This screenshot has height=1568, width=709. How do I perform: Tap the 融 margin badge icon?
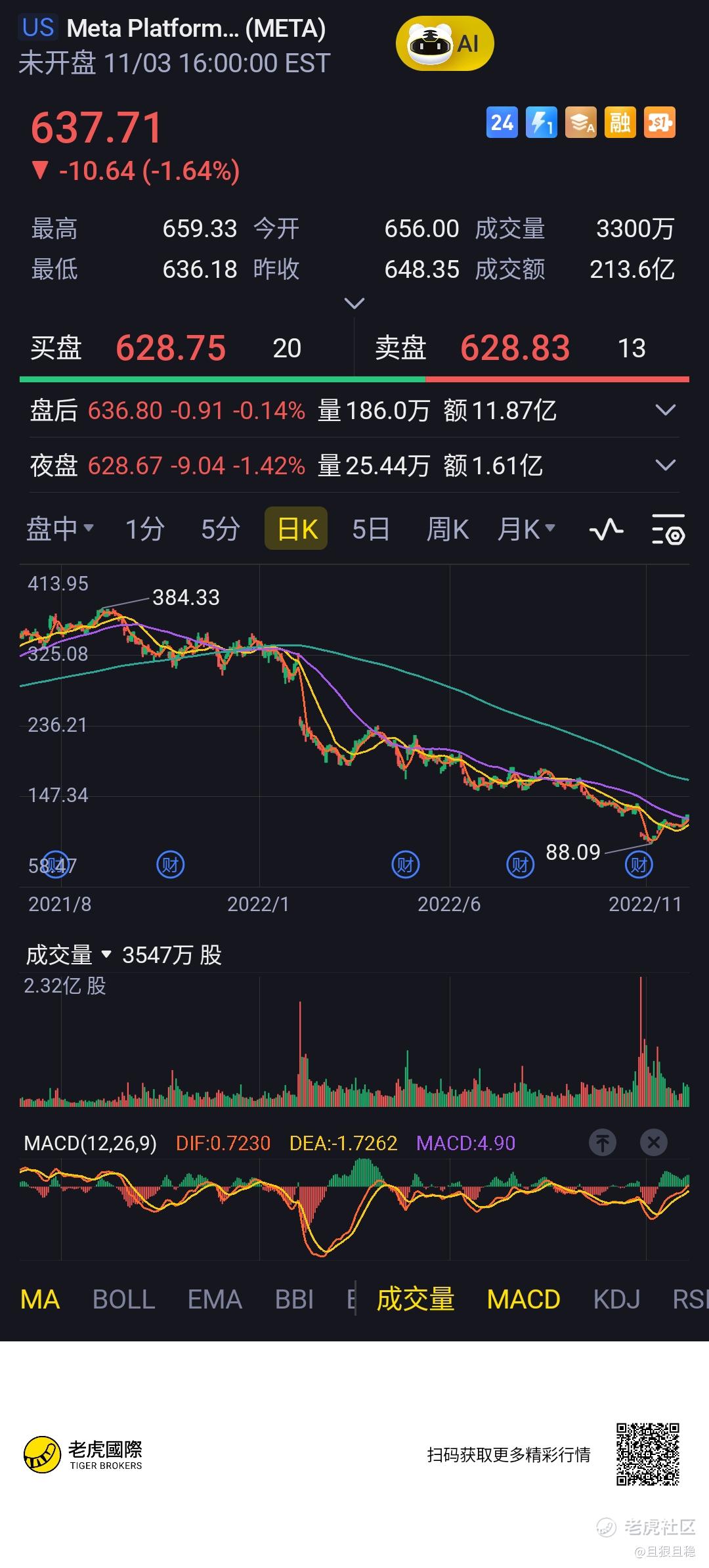[620, 122]
